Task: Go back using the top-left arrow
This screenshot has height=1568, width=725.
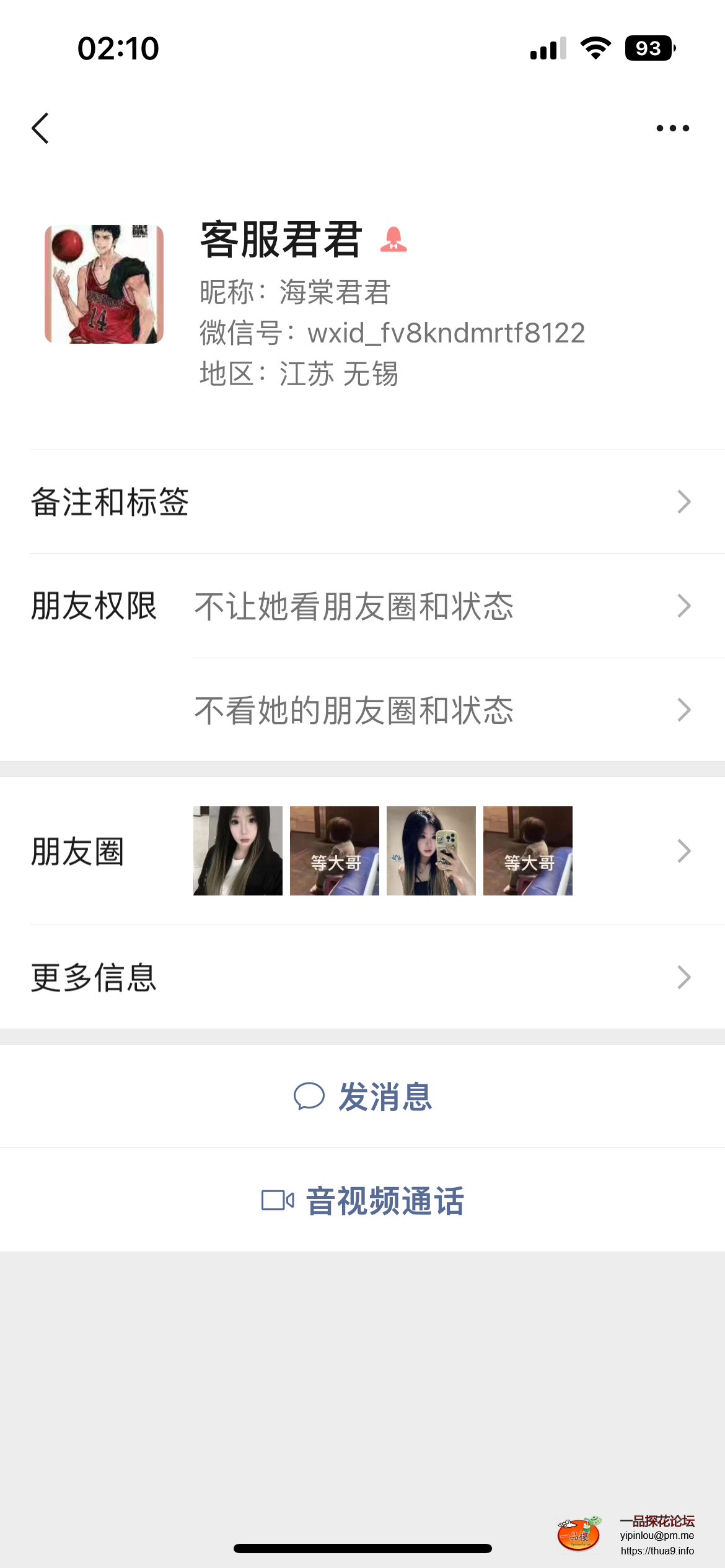Action: 41,128
